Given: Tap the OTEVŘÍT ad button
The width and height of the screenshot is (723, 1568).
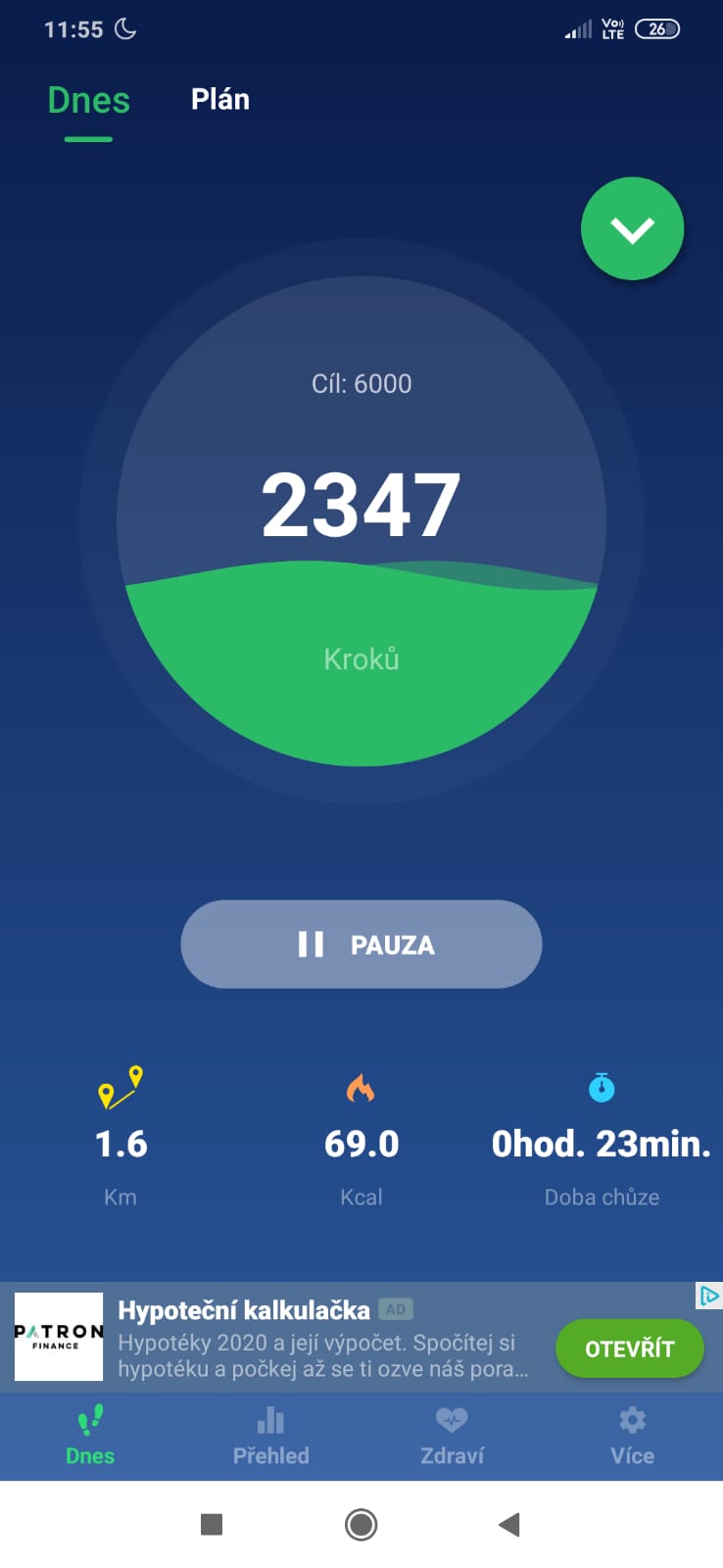Looking at the screenshot, I should pos(629,1348).
